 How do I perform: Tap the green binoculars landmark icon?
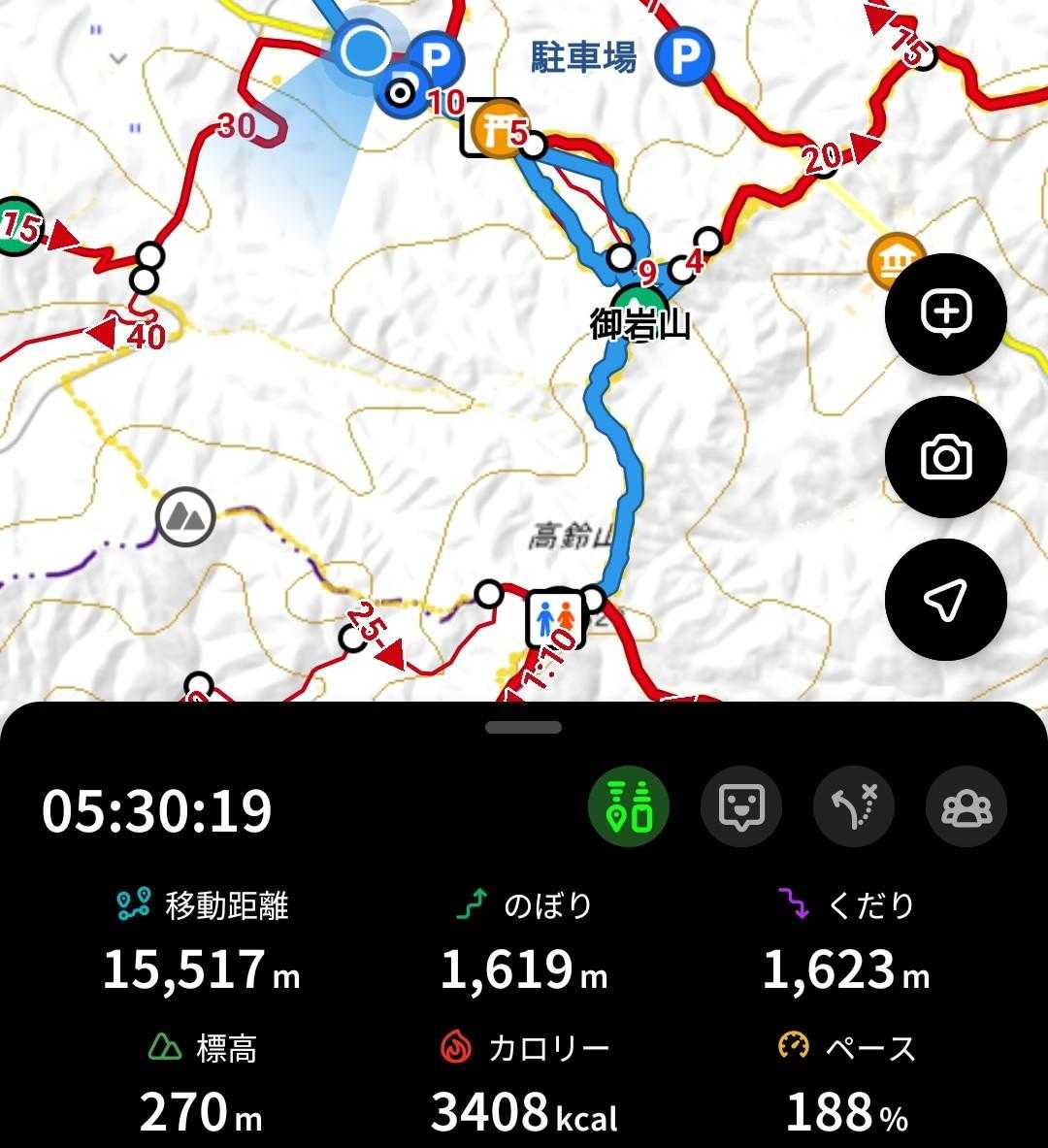(x=629, y=806)
